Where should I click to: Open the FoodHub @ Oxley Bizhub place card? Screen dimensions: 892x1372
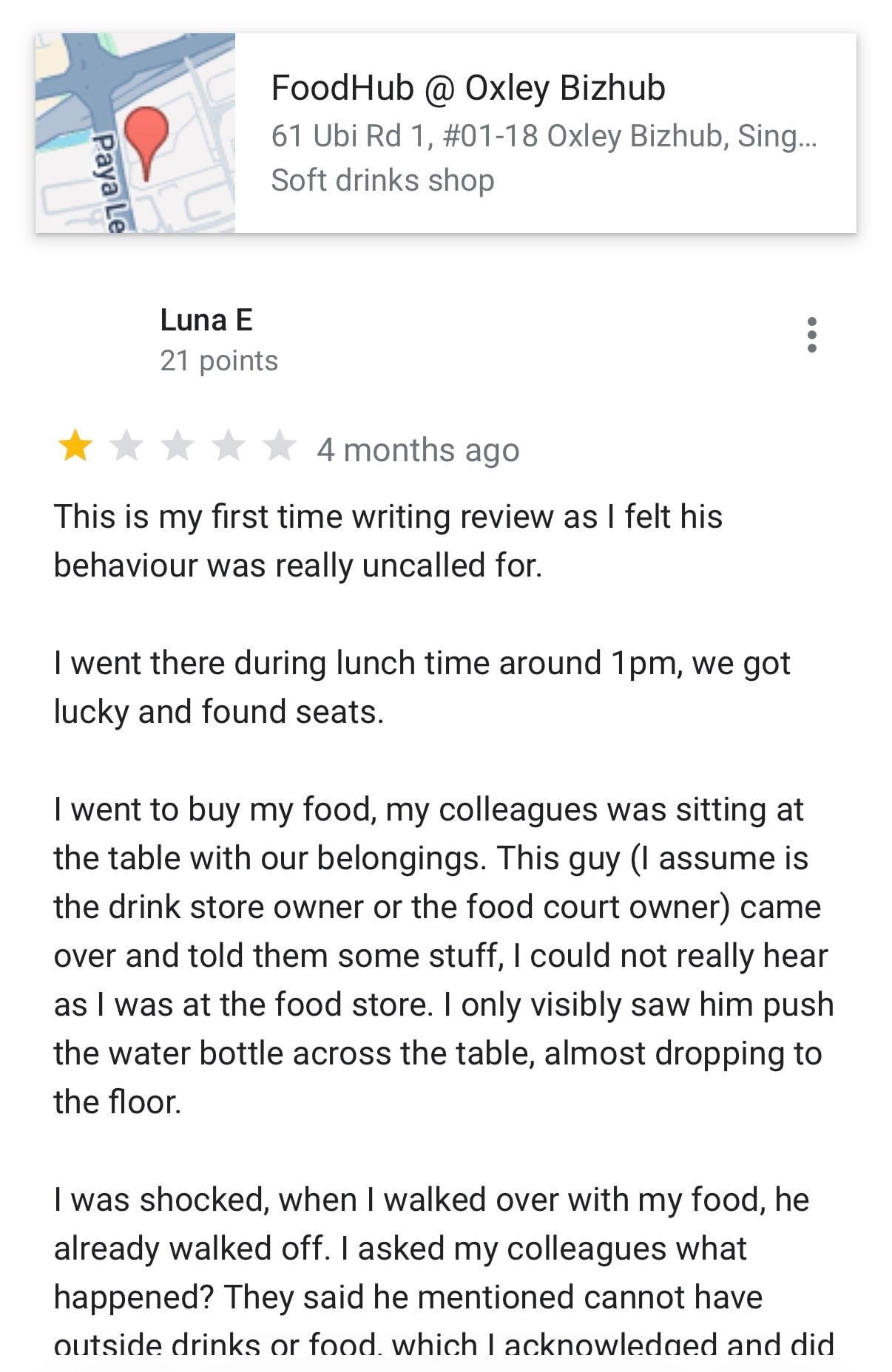point(446,133)
